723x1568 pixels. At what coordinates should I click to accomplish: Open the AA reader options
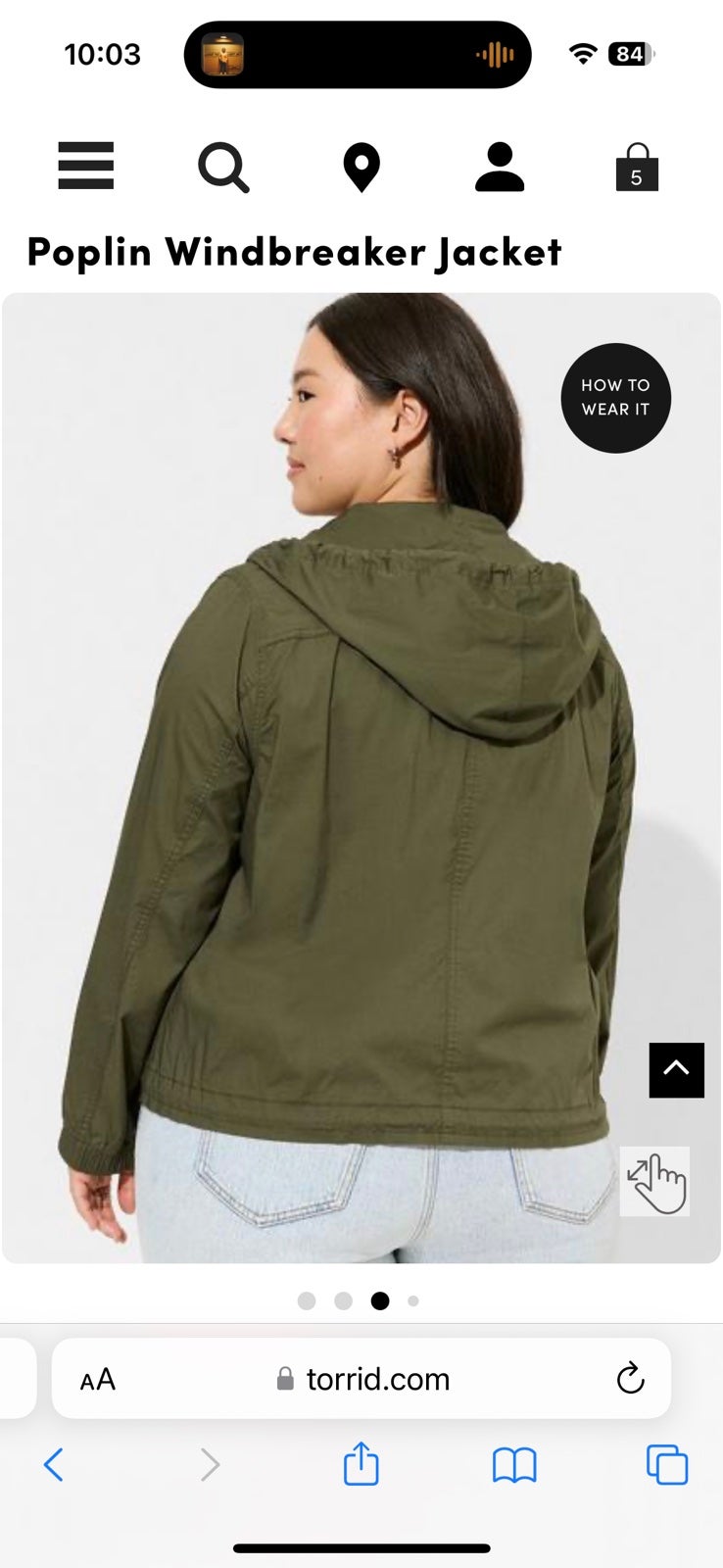pyautogui.click(x=98, y=1380)
